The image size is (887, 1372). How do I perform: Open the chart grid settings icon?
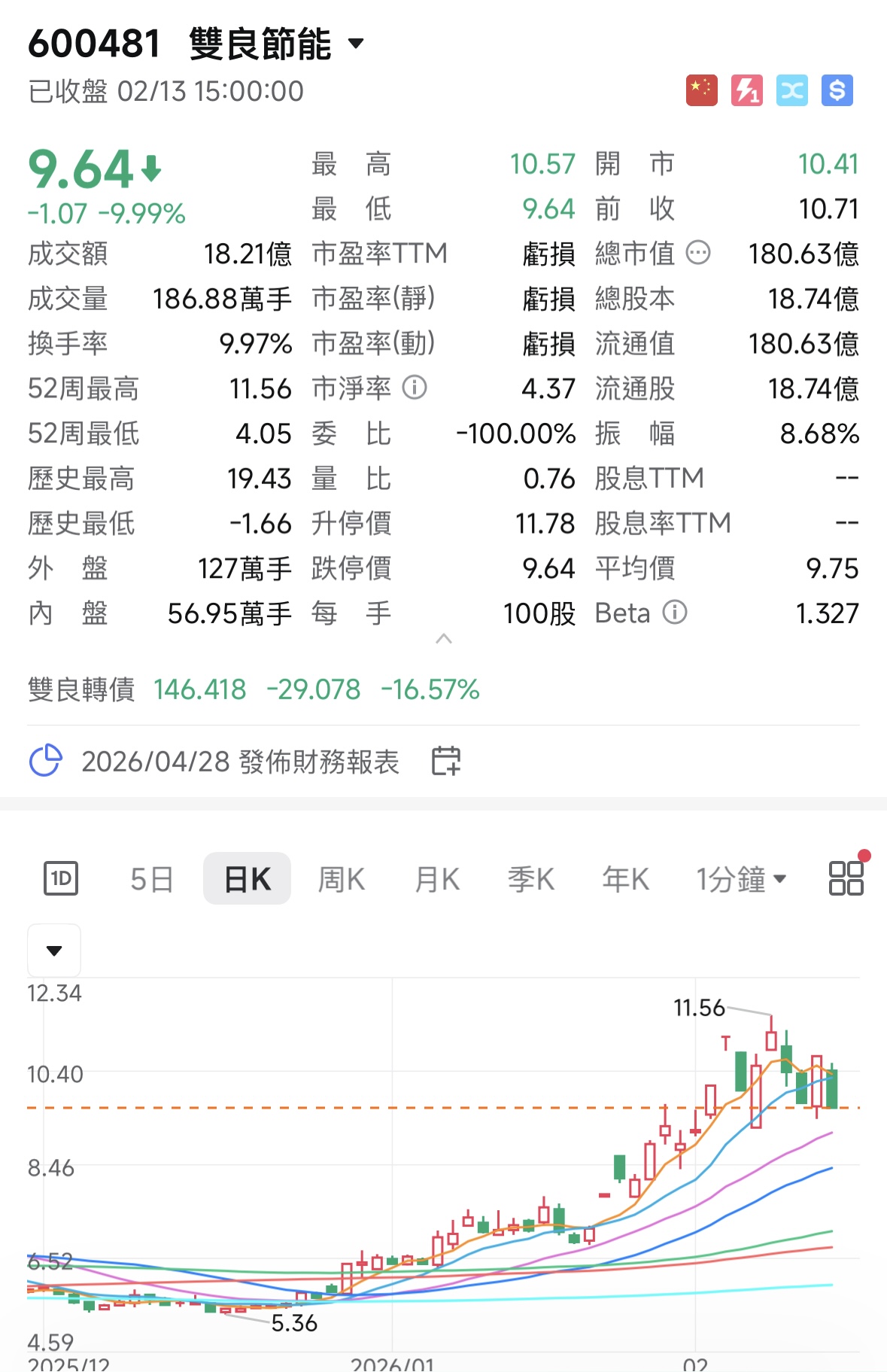pyautogui.click(x=846, y=878)
